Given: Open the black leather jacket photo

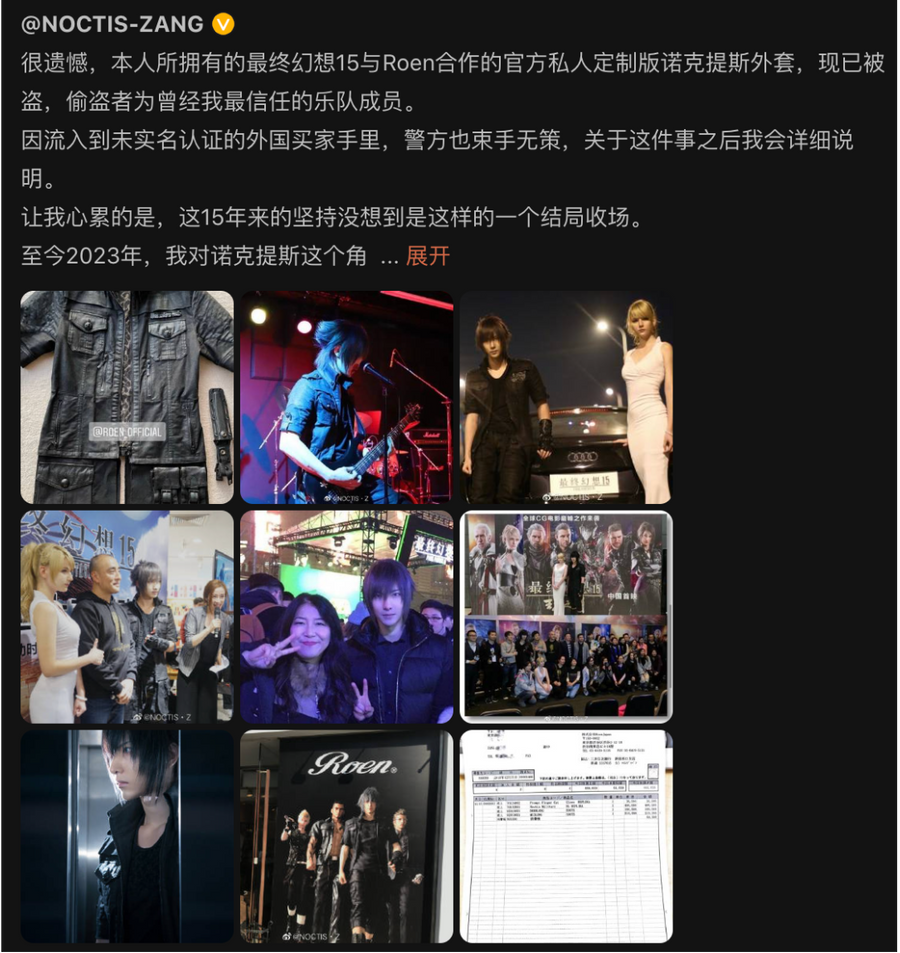Looking at the screenshot, I should [127, 397].
